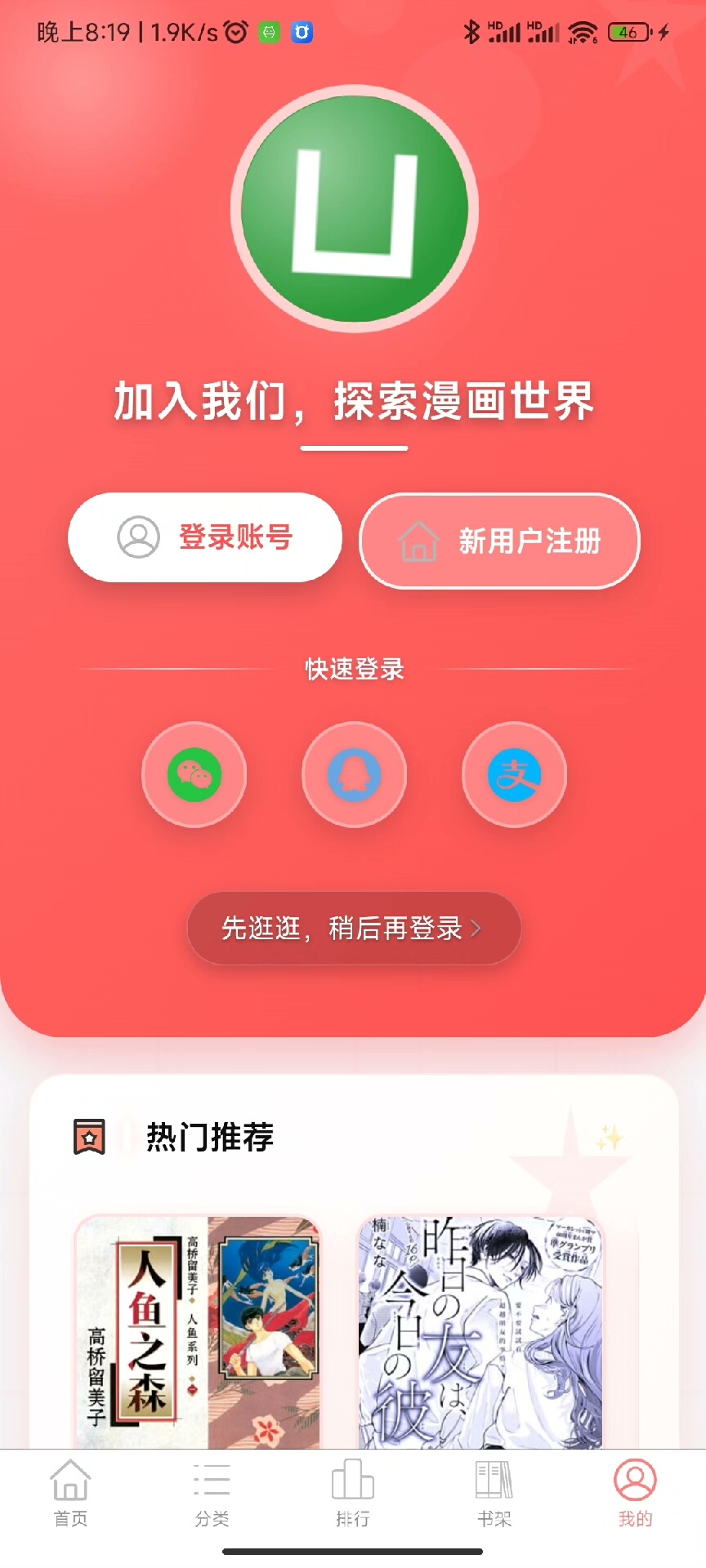Log in quickly with QQ

coord(354,774)
